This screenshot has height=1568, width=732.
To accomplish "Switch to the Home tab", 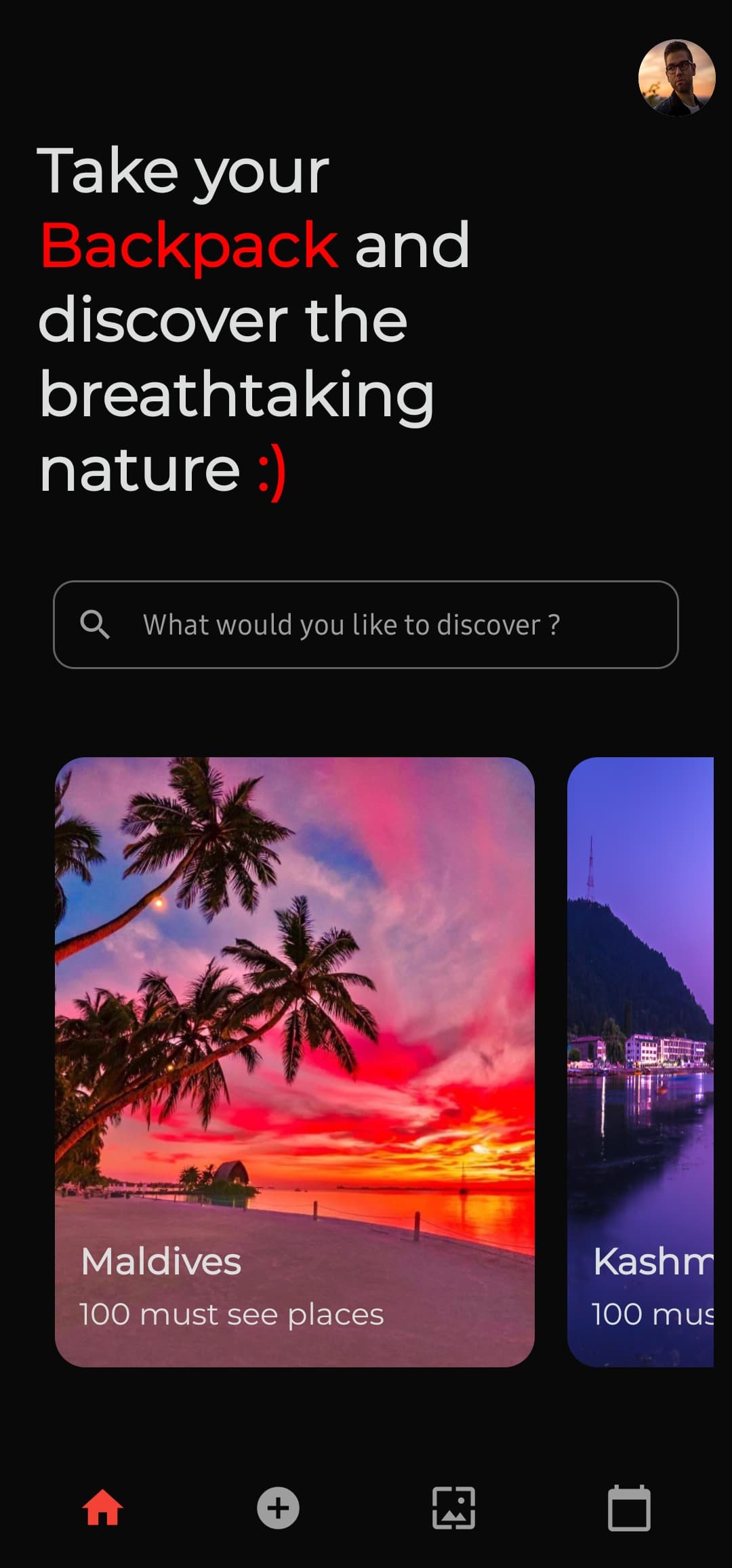I will [x=102, y=1508].
